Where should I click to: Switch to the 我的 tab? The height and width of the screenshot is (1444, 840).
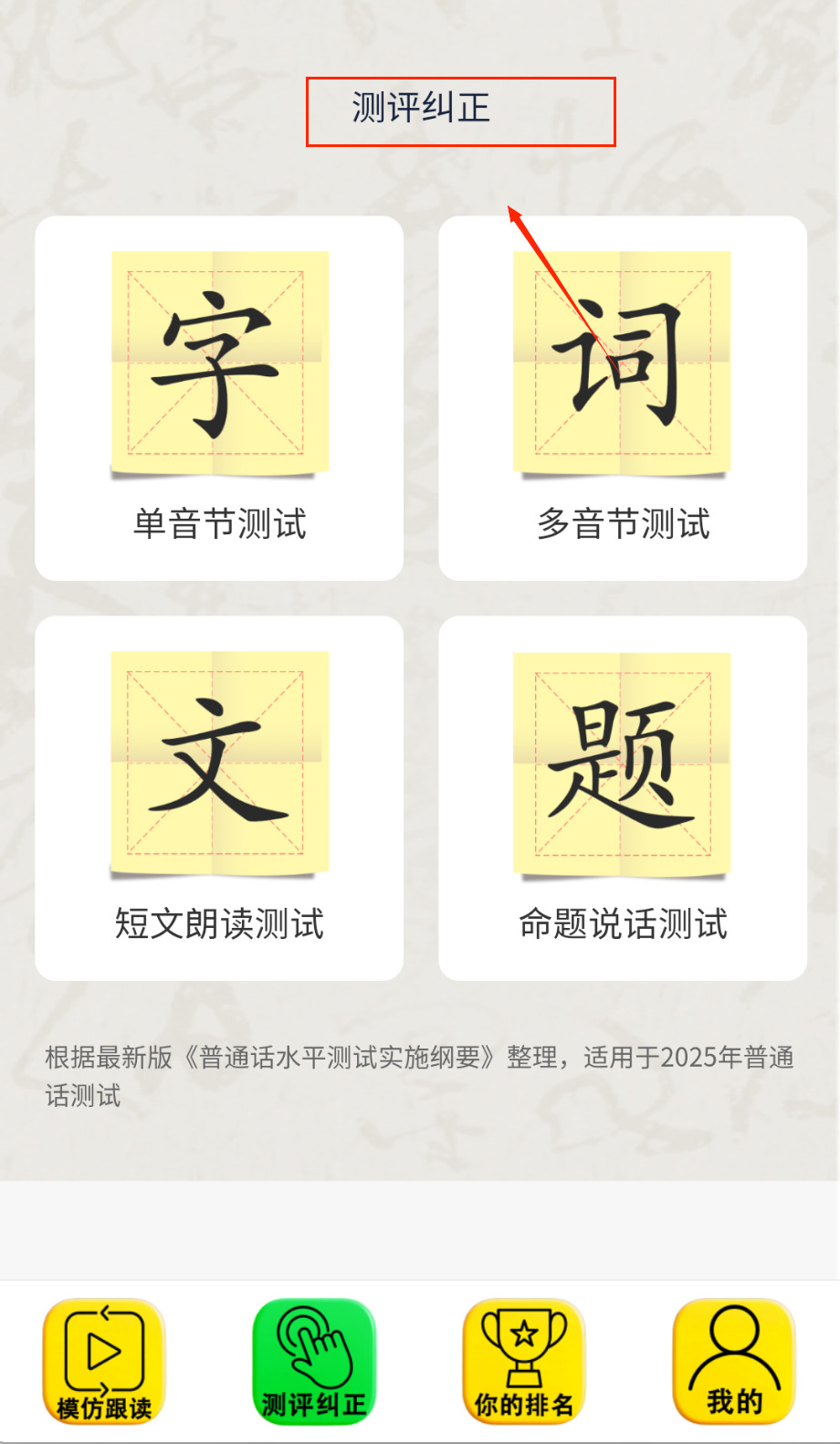[734, 1361]
